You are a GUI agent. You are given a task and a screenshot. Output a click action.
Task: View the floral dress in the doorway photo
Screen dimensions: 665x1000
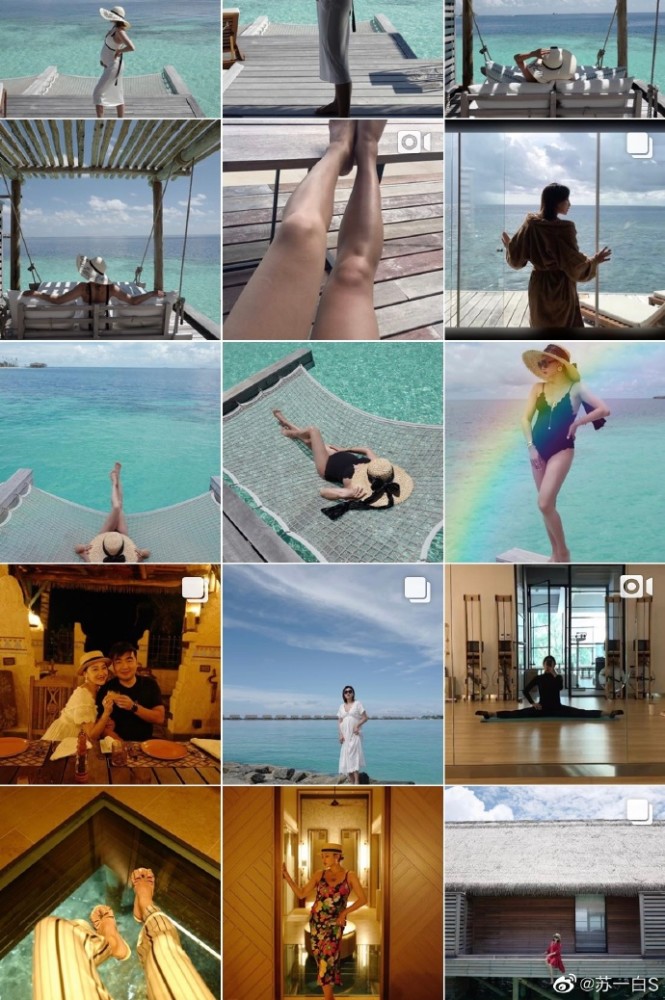pos(332,893)
